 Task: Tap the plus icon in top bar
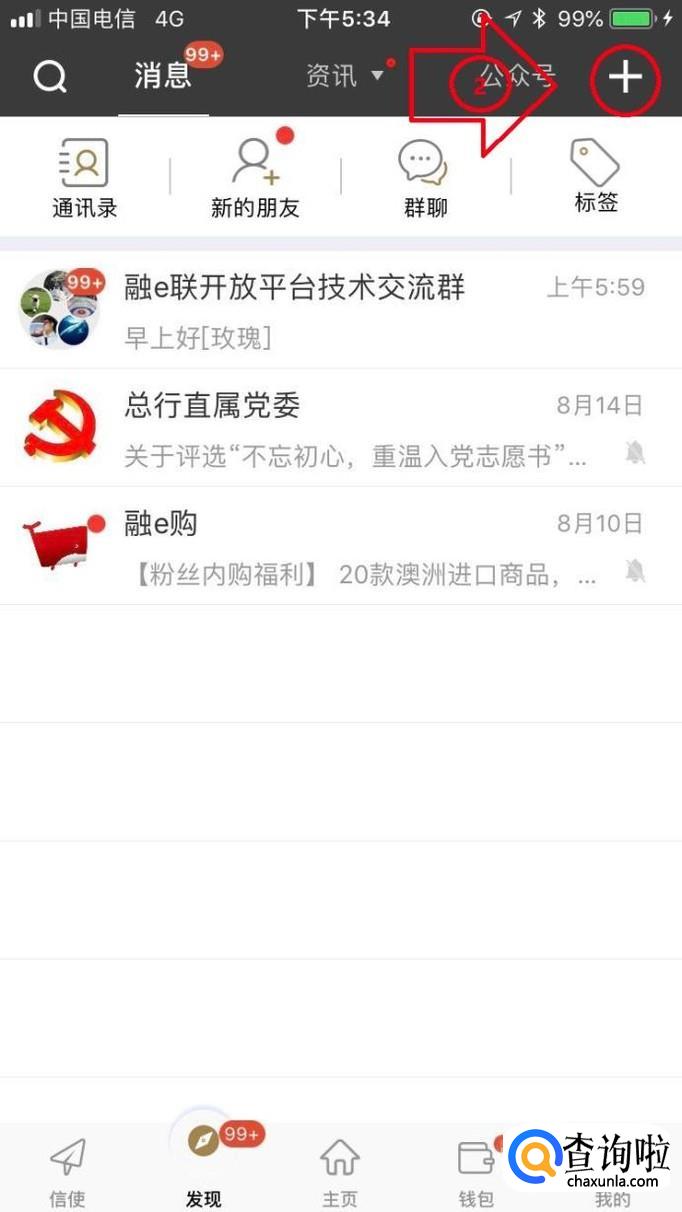tap(625, 77)
